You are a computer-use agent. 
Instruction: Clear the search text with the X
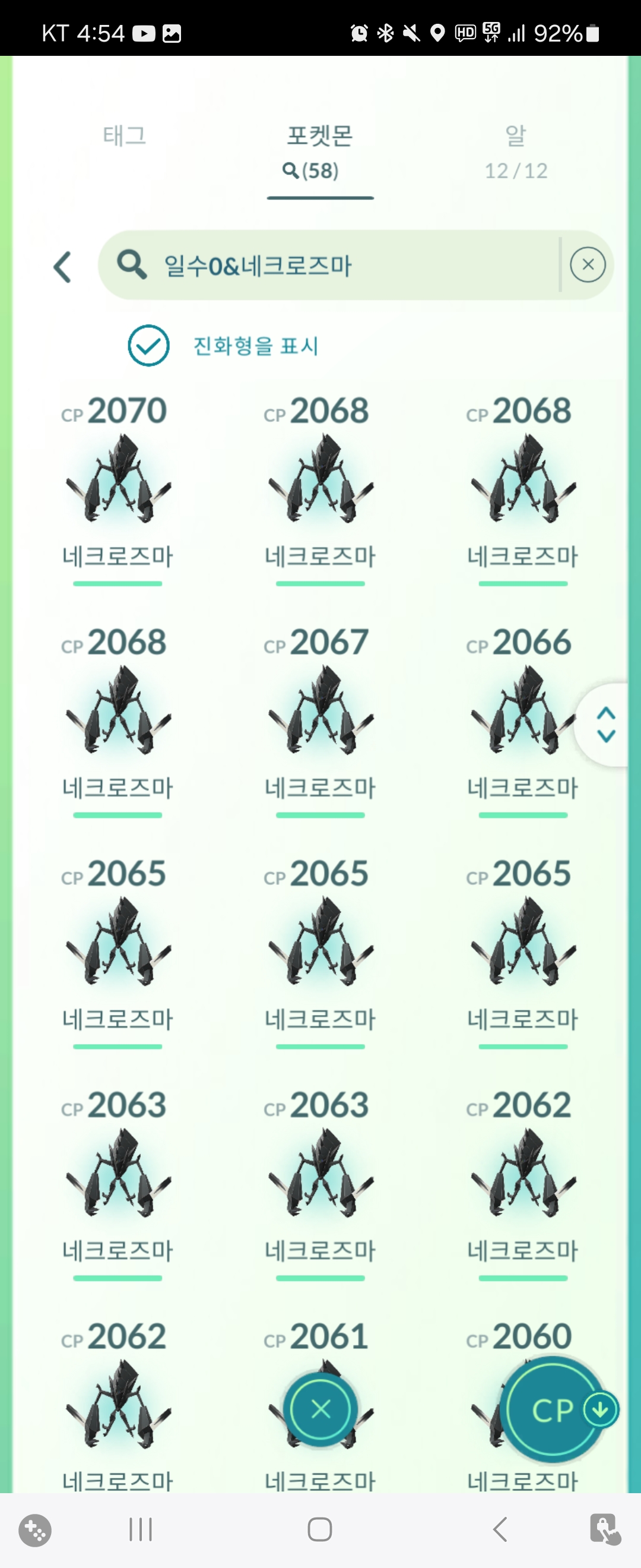coord(588,265)
